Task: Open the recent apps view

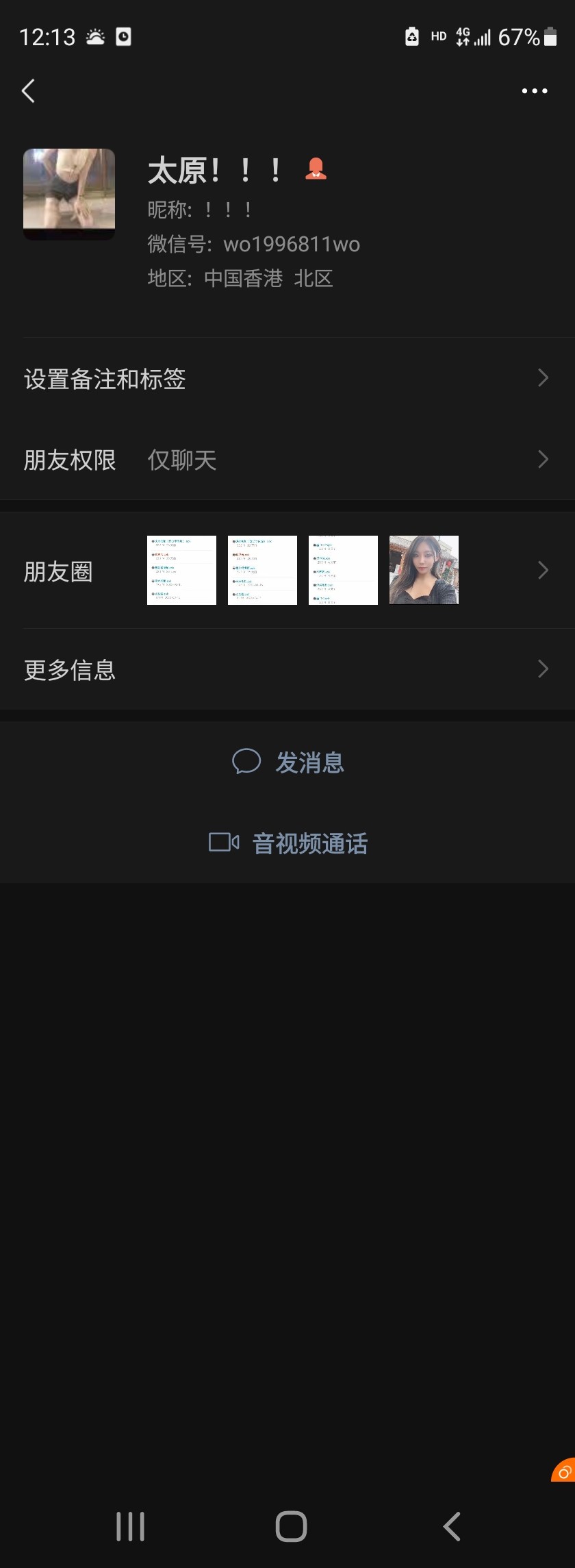Action: click(130, 1527)
